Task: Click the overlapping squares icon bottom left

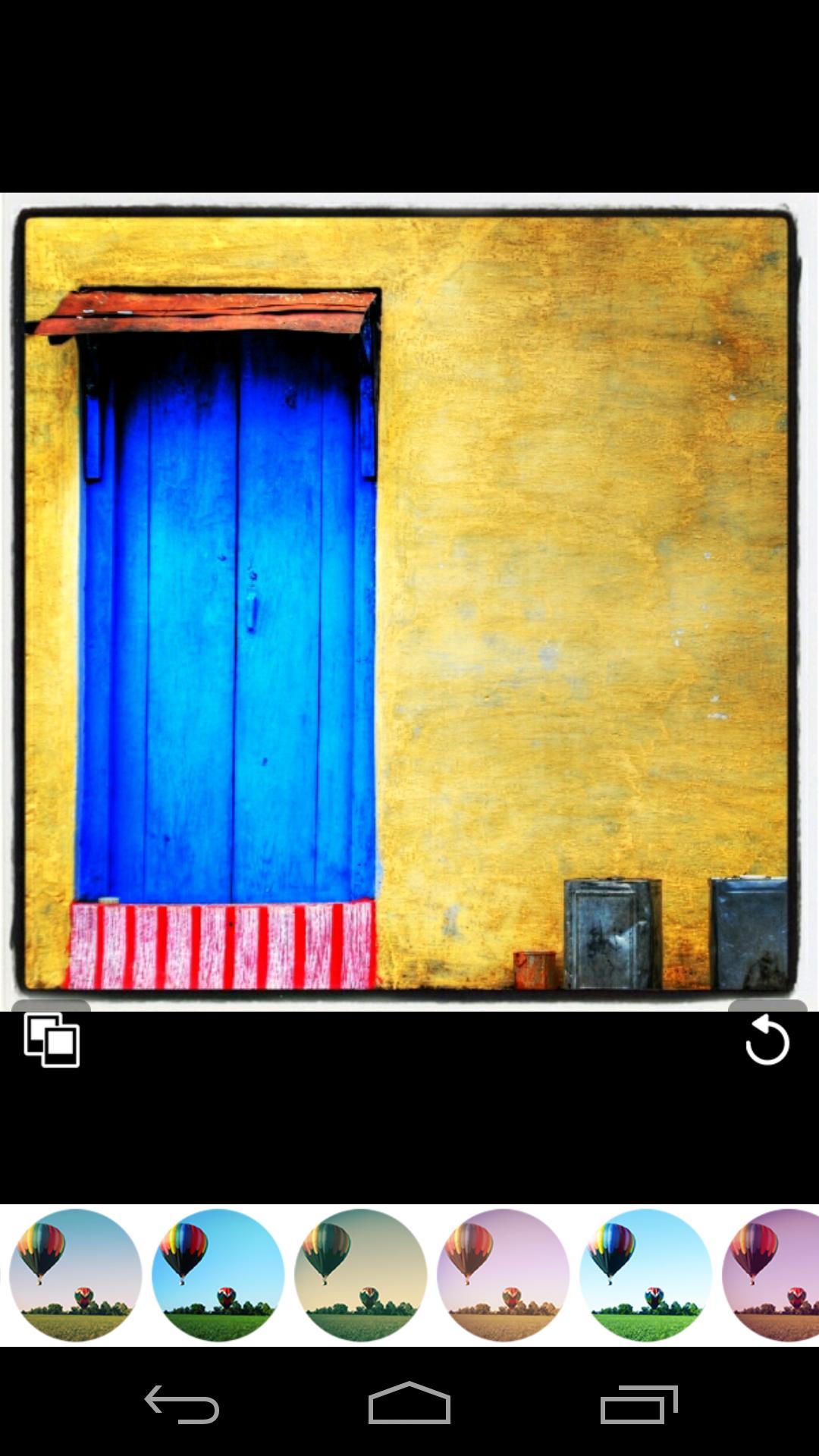Action: point(50,1040)
